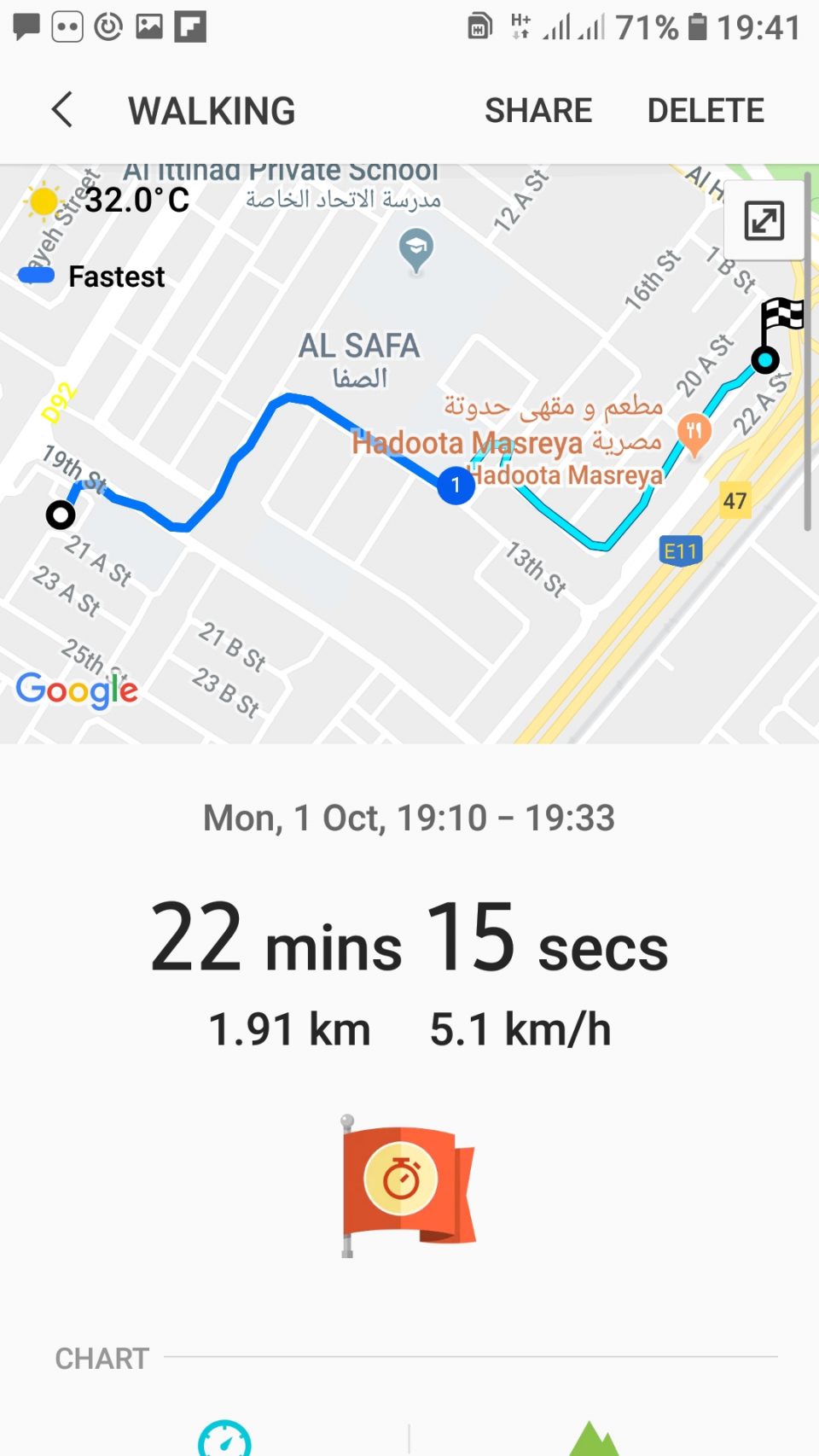Select DELETE from the action bar
The width and height of the screenshot is (819, 1456).
click(x=706, y=109)
